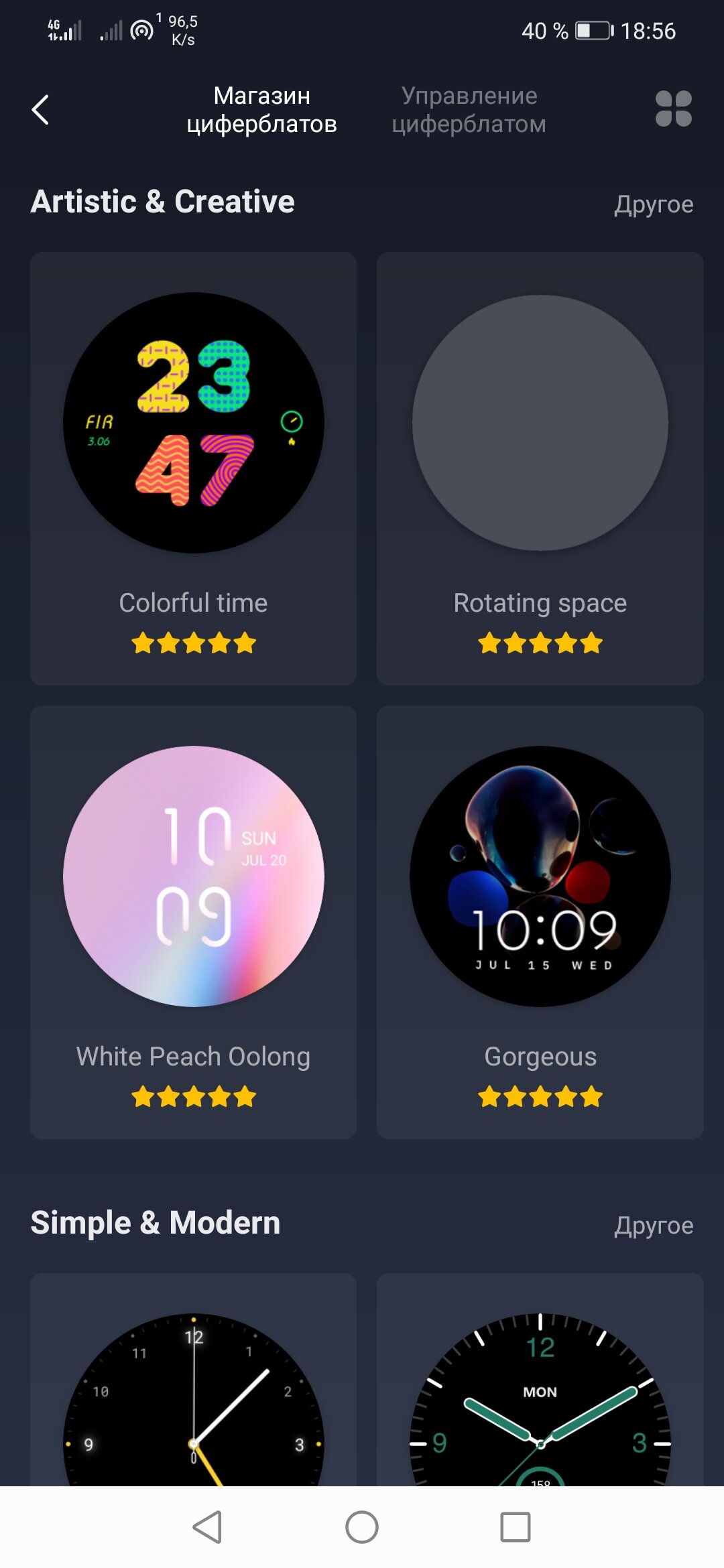Open the Rotating space watch face
Image resolution: width=724 pixels, height=1568 pixels.
point(540,468)
